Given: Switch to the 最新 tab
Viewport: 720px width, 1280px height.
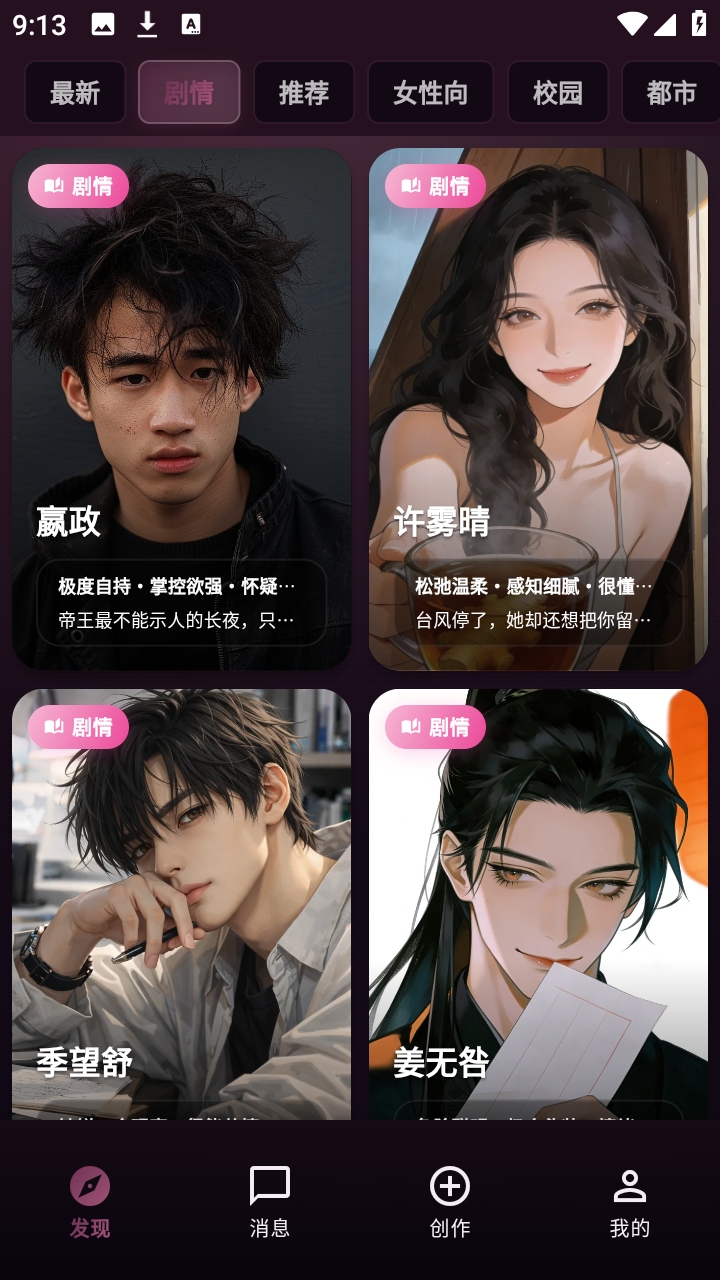Looking at the screenshot, I should (75, 93).
